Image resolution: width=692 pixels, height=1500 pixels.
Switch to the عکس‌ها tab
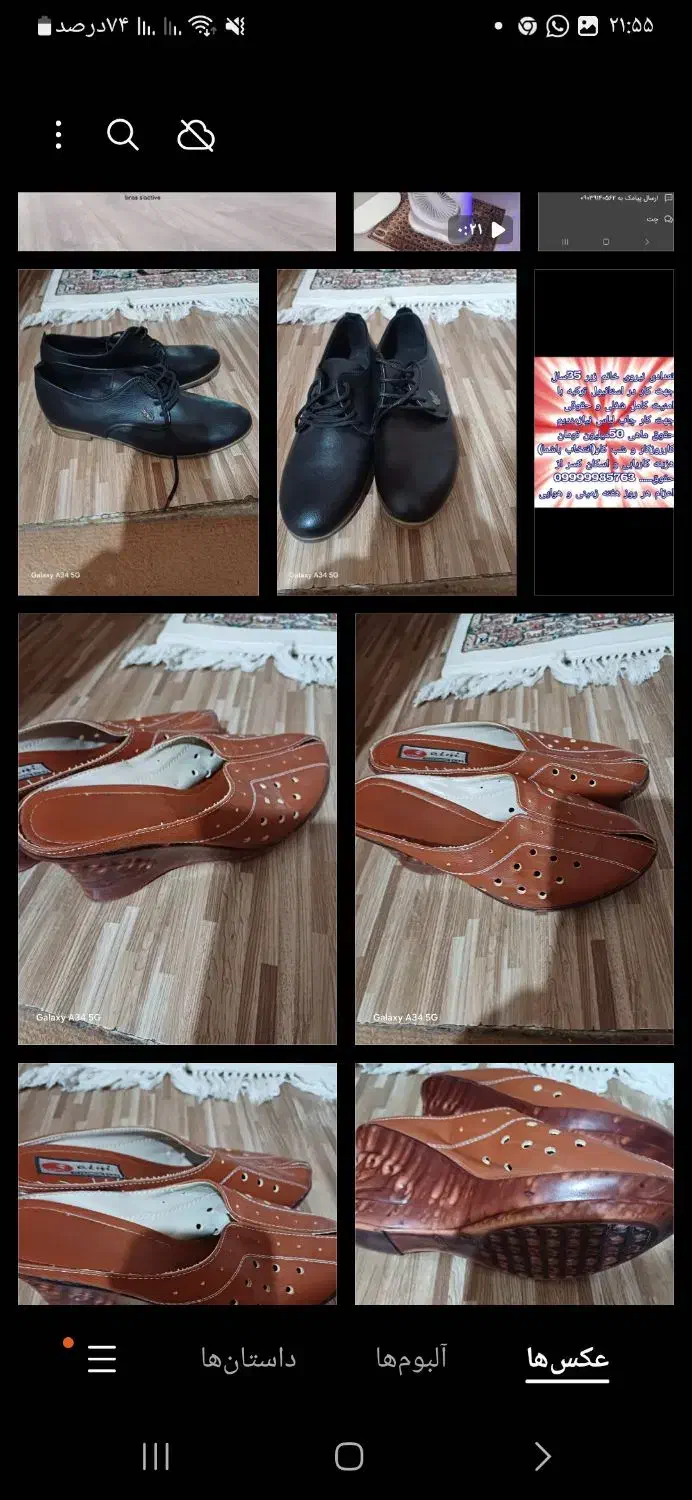click(x=568, y=1359)
